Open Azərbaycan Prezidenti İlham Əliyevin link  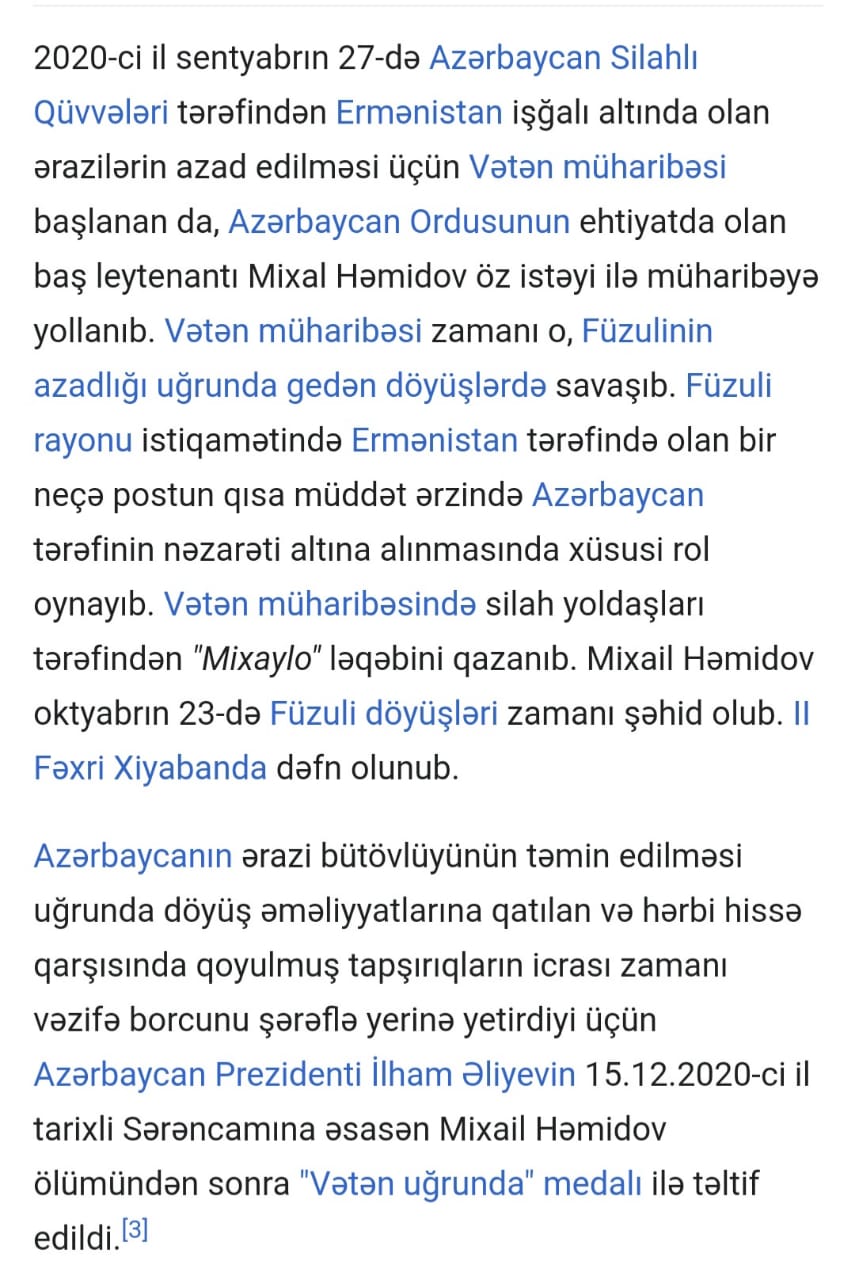305,1075
